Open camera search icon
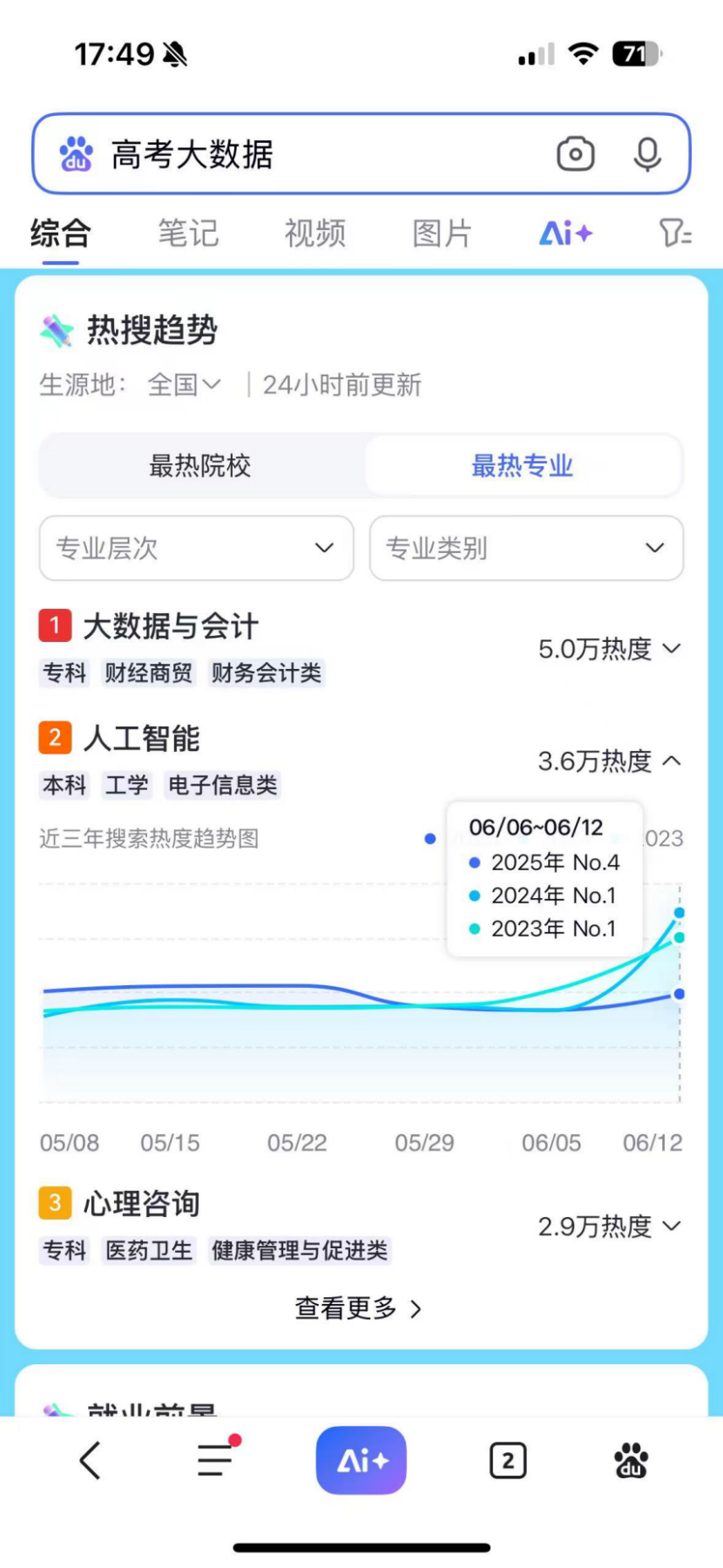Screen dimensions: 723x1568 coord(576,155)
